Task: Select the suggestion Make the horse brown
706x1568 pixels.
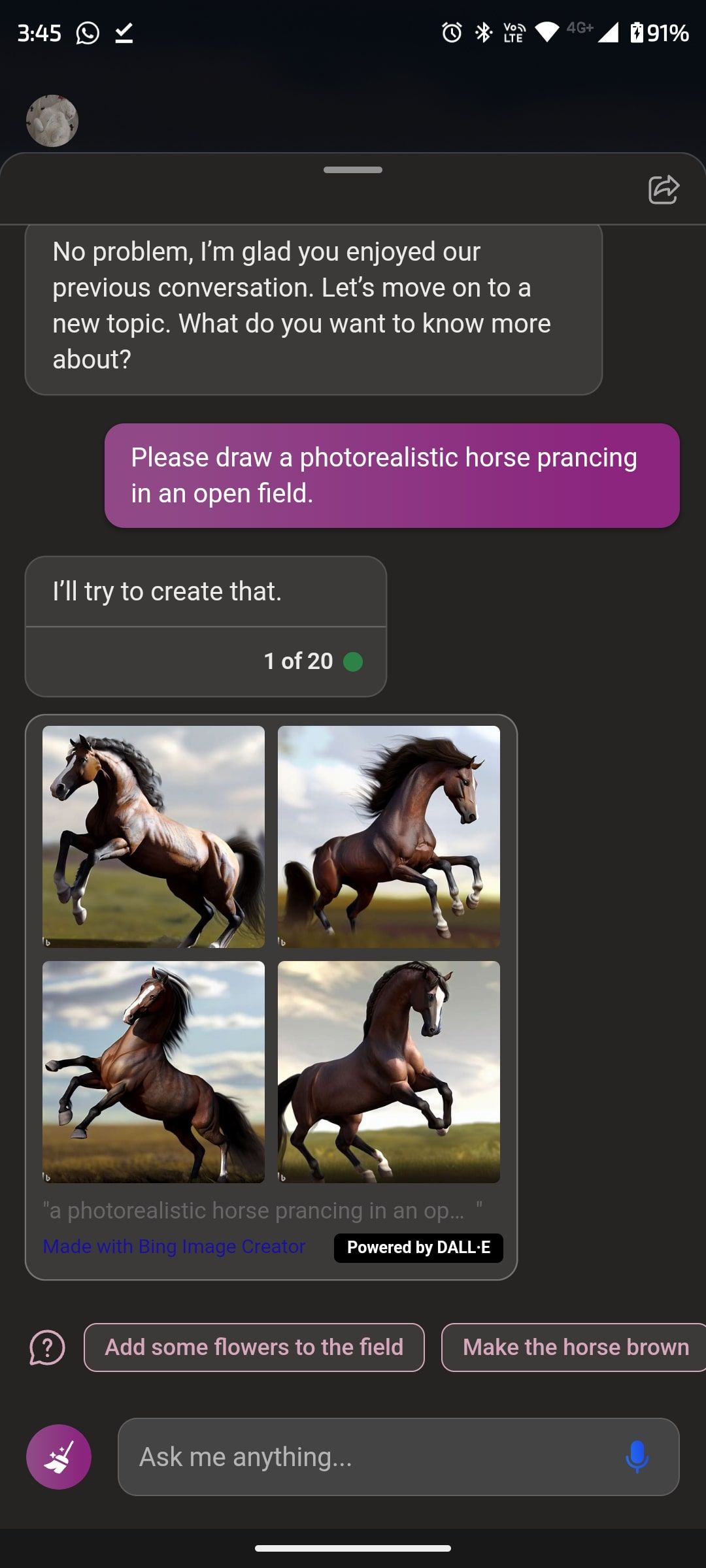Action: [573, 1347]
